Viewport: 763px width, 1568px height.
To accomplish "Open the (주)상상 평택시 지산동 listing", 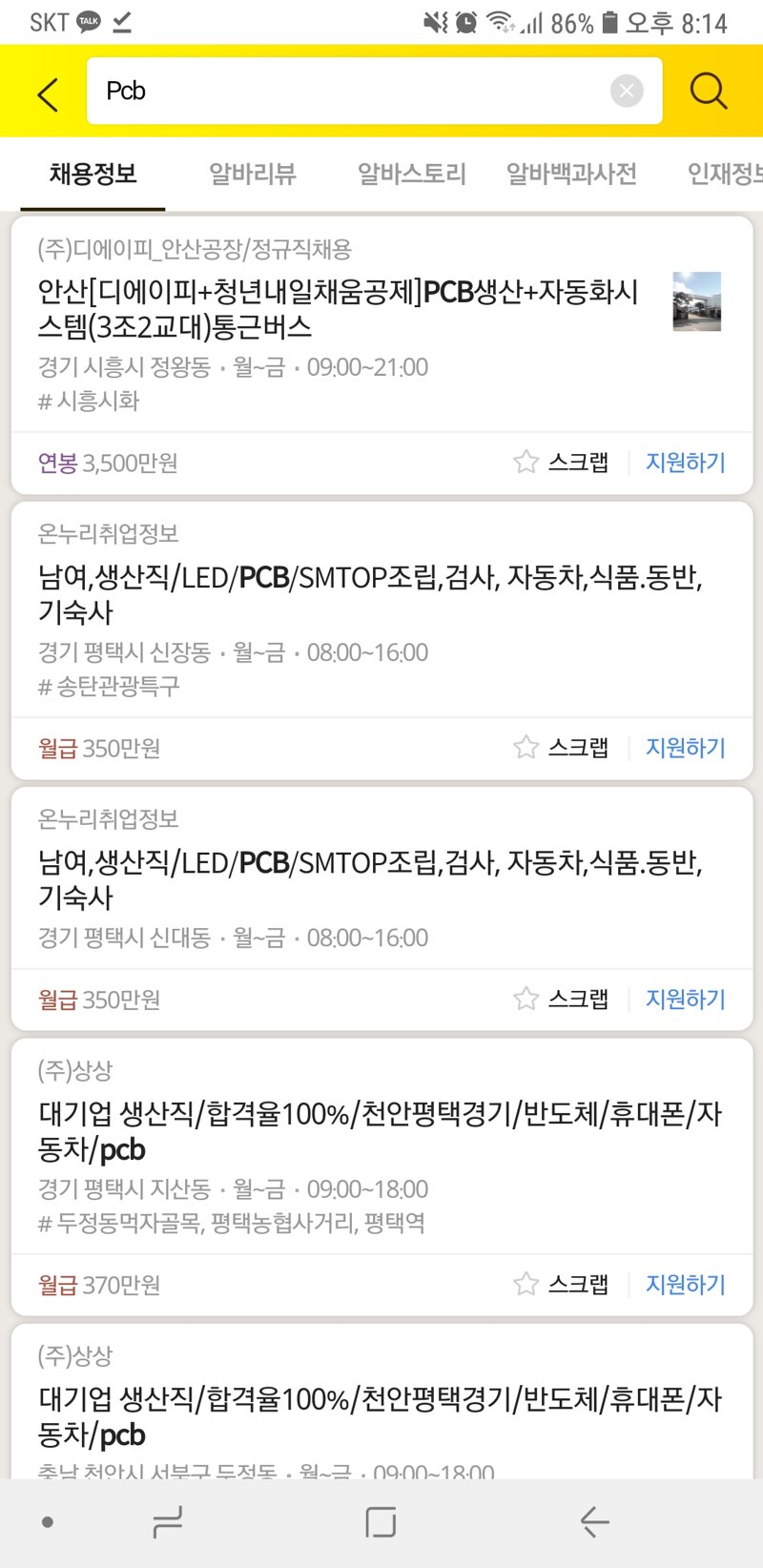I will (380, 1130).
